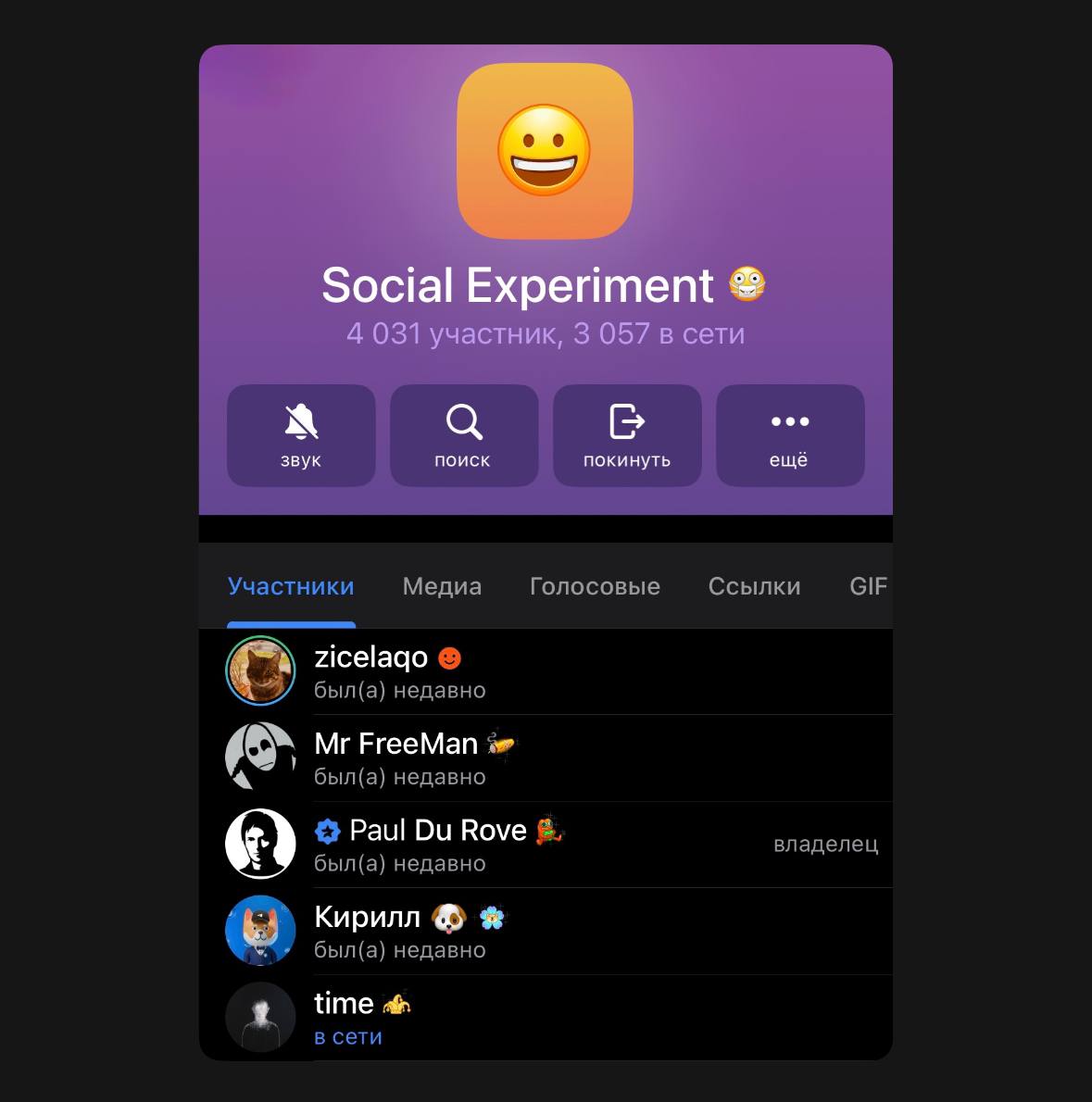Switch to the GIF tab
The width and height of the screenshot is (1092, 1102).
coord(868,586)
